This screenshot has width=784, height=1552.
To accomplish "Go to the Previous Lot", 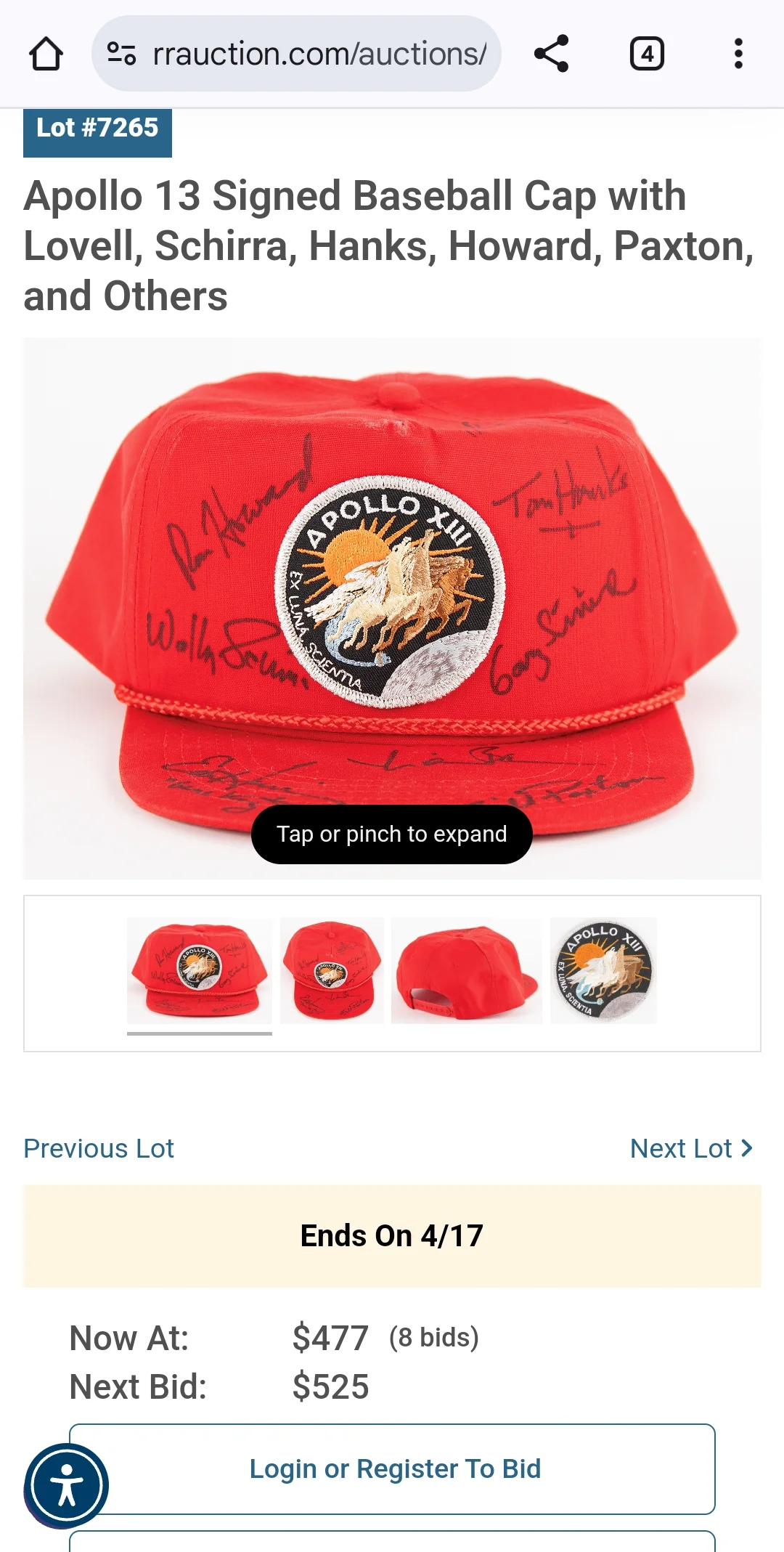I will point(99,1149).
